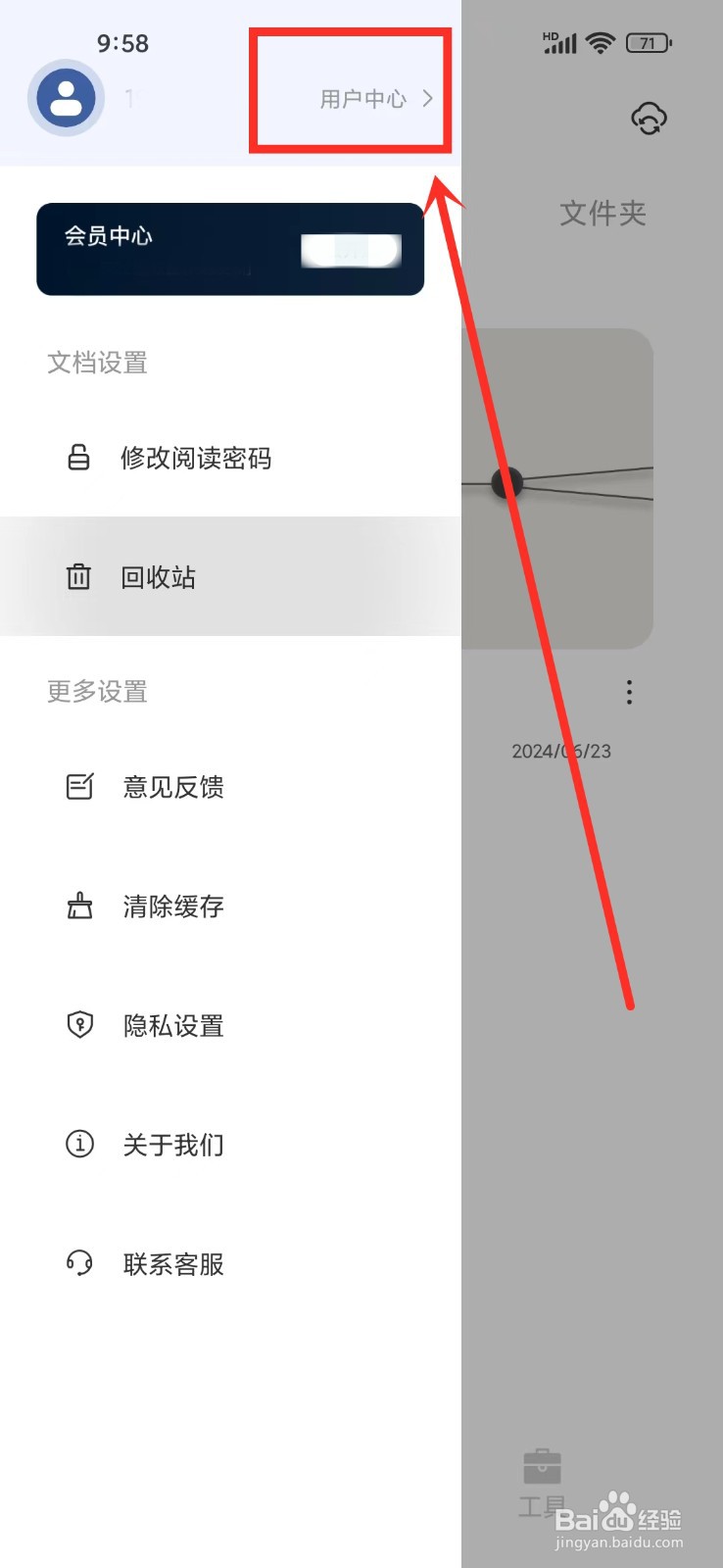Click the 用户中心 link

pyautogui.click(x=363, y=98)
